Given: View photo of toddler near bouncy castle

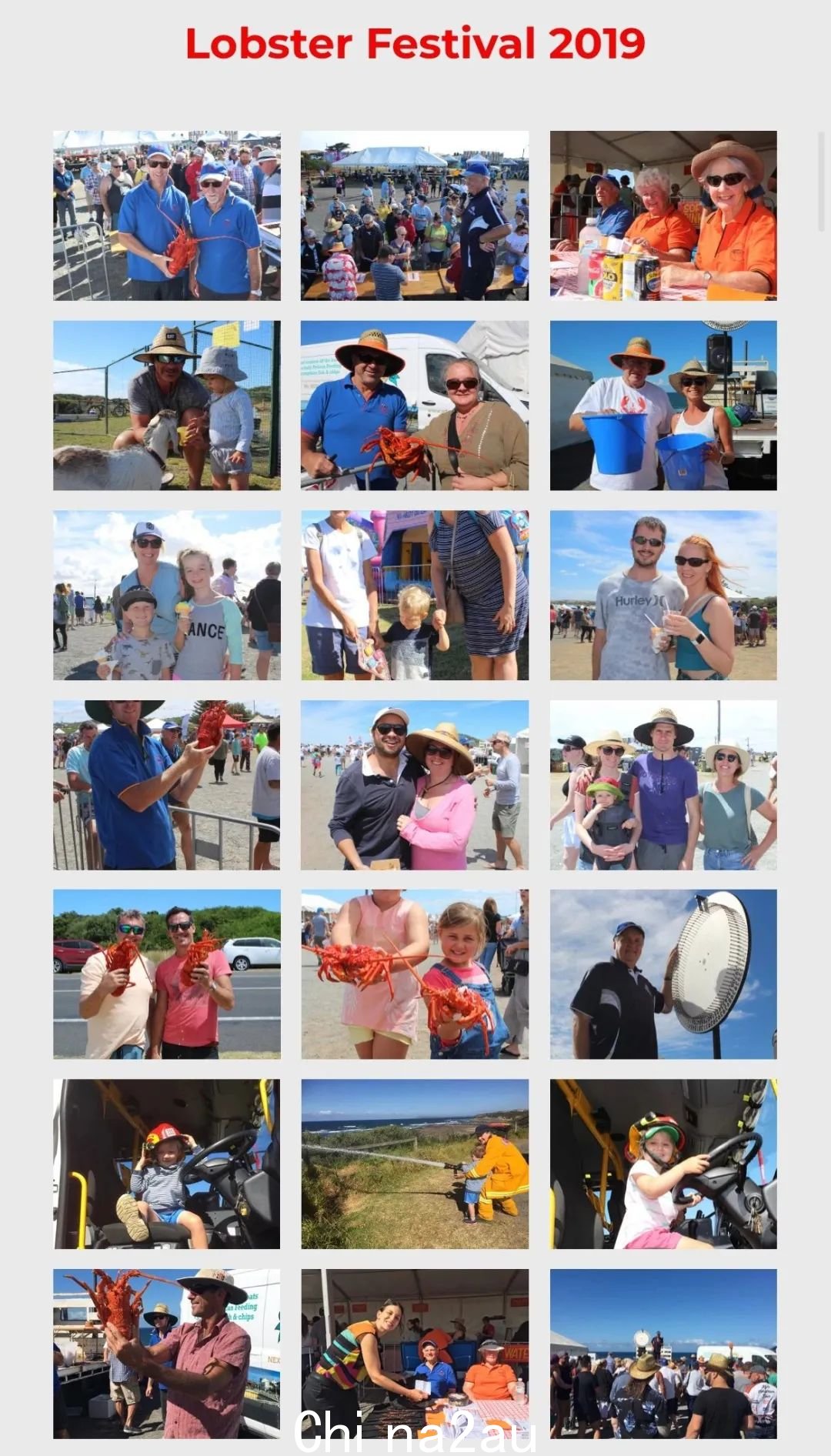Looking at the screenshot, I should (x=415, y=595).
